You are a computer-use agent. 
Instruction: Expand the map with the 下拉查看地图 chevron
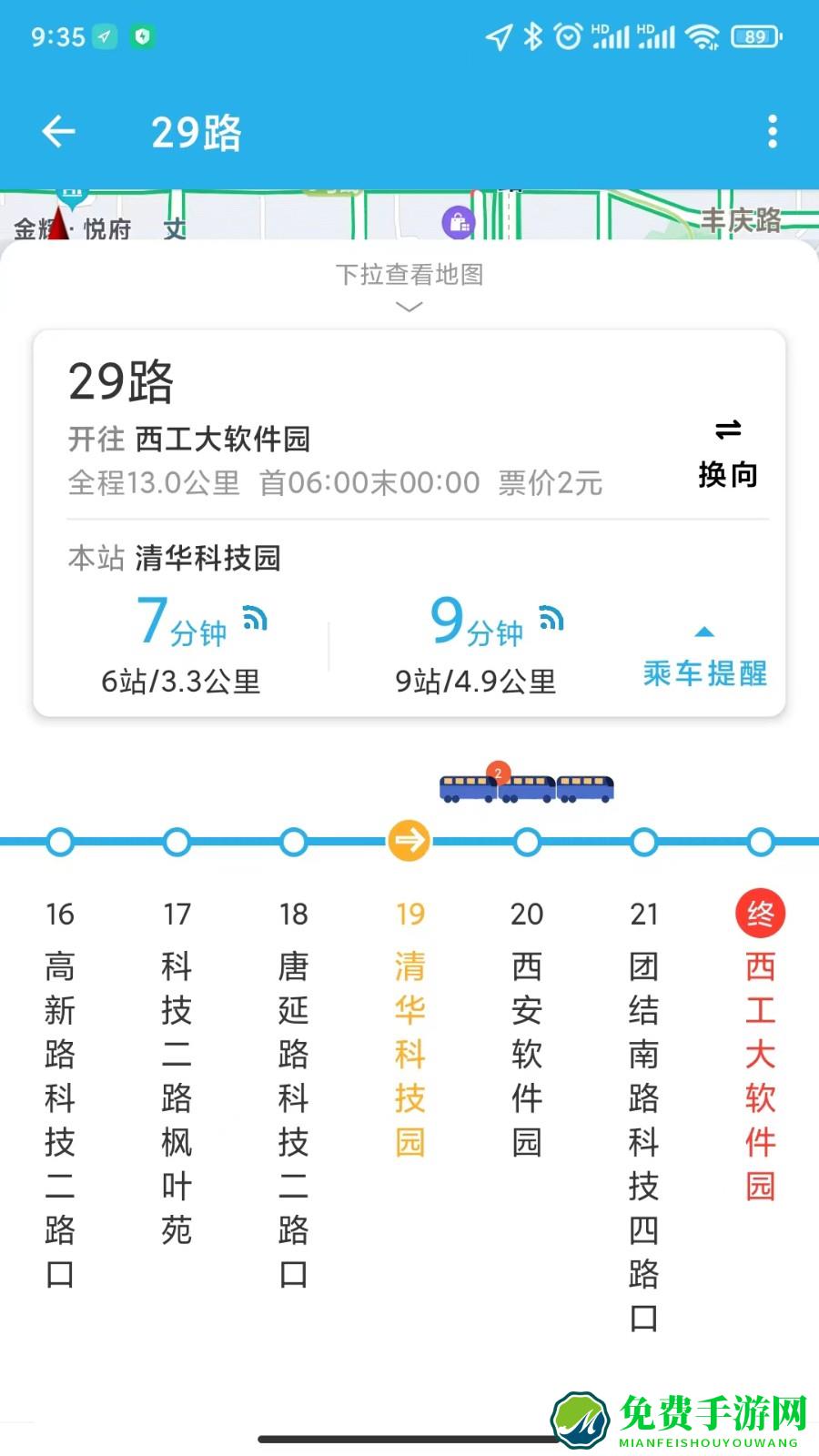coord(409,307)
